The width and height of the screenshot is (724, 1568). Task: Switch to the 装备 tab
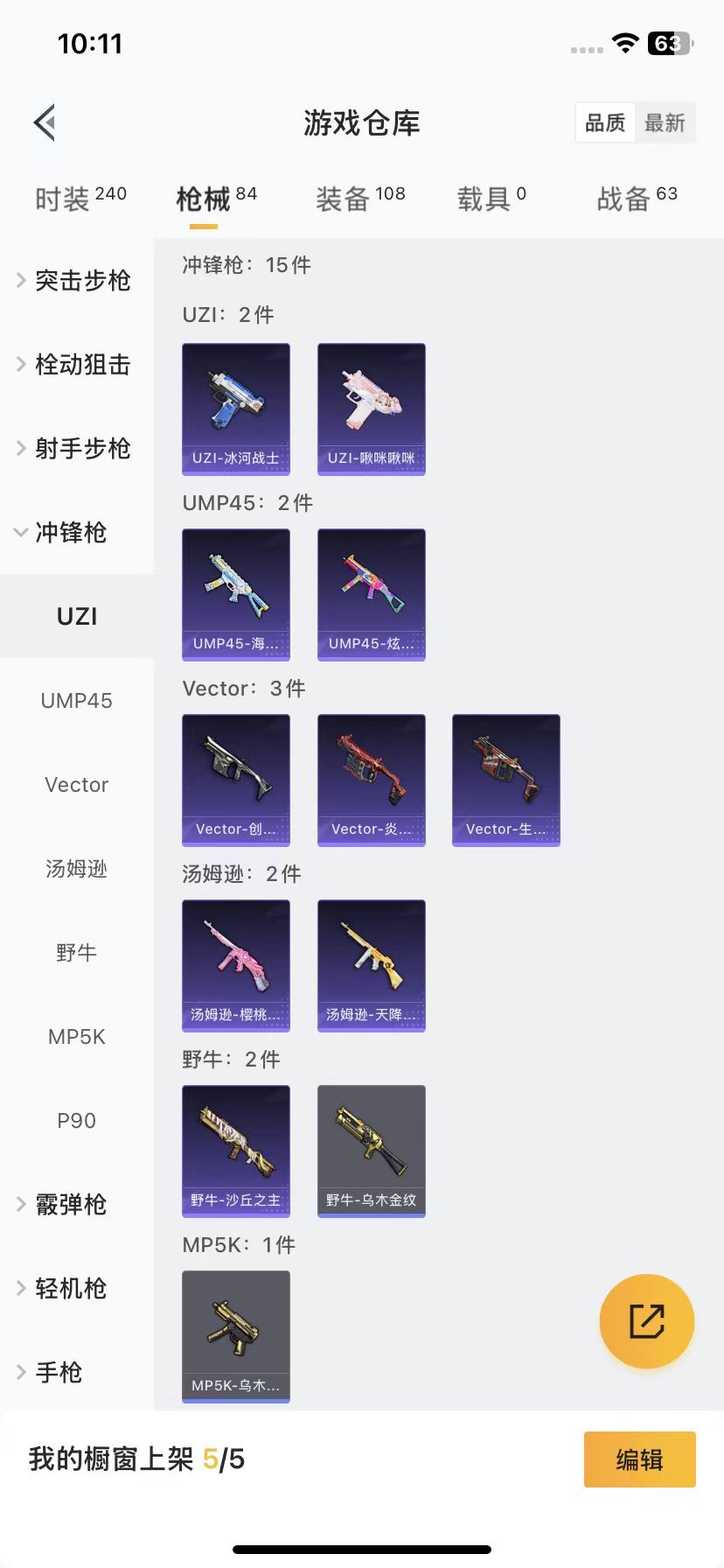359,199
